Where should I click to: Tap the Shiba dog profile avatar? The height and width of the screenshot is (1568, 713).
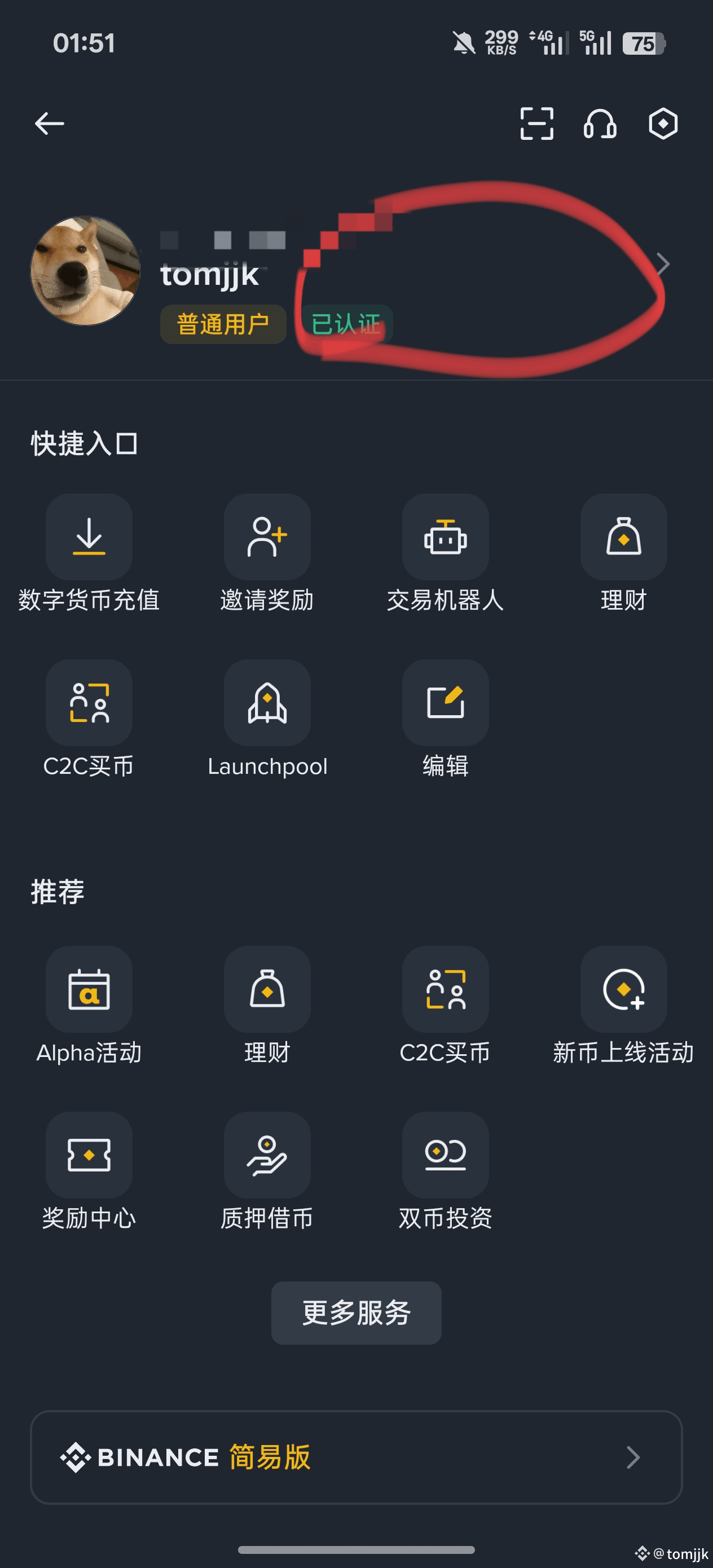coord(85,271)
